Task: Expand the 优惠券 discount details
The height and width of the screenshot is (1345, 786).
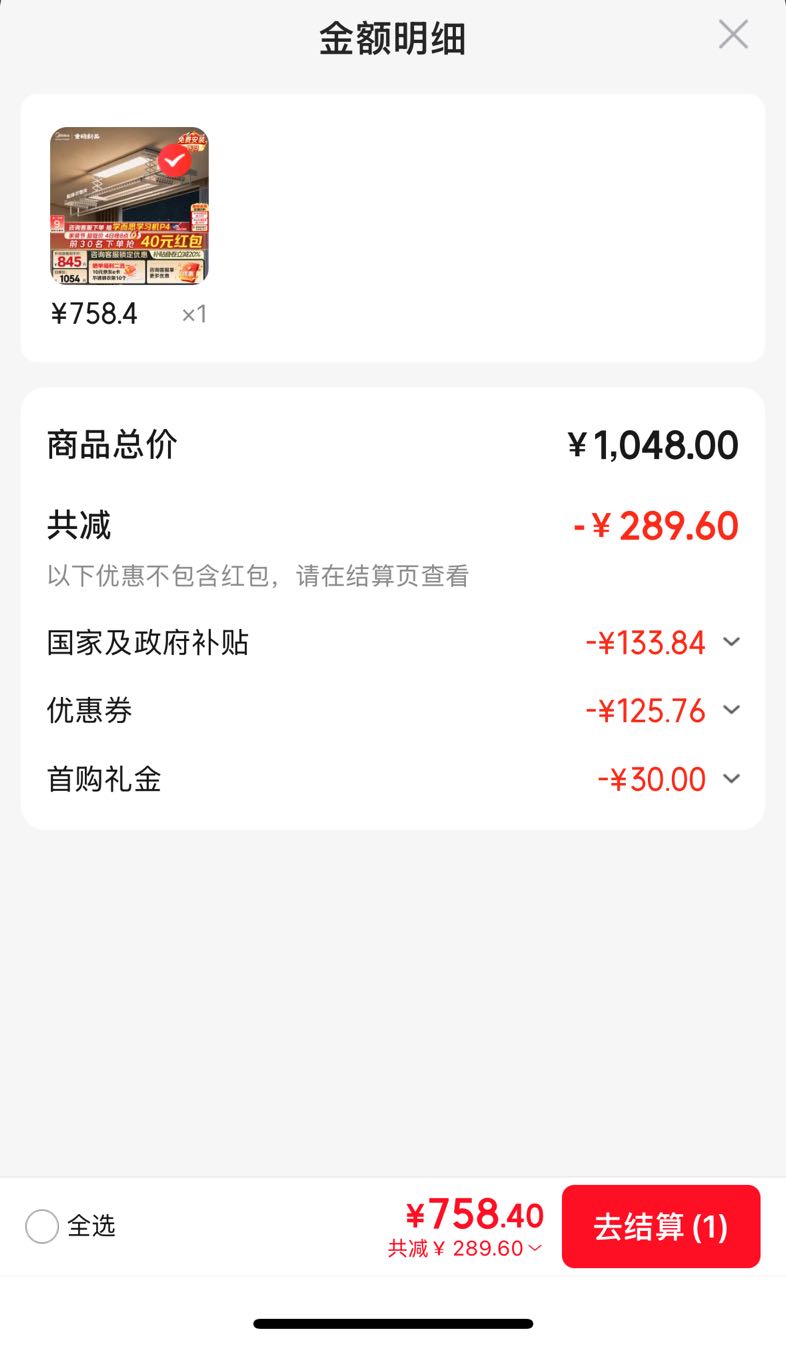Action: (x=731, y=710)
